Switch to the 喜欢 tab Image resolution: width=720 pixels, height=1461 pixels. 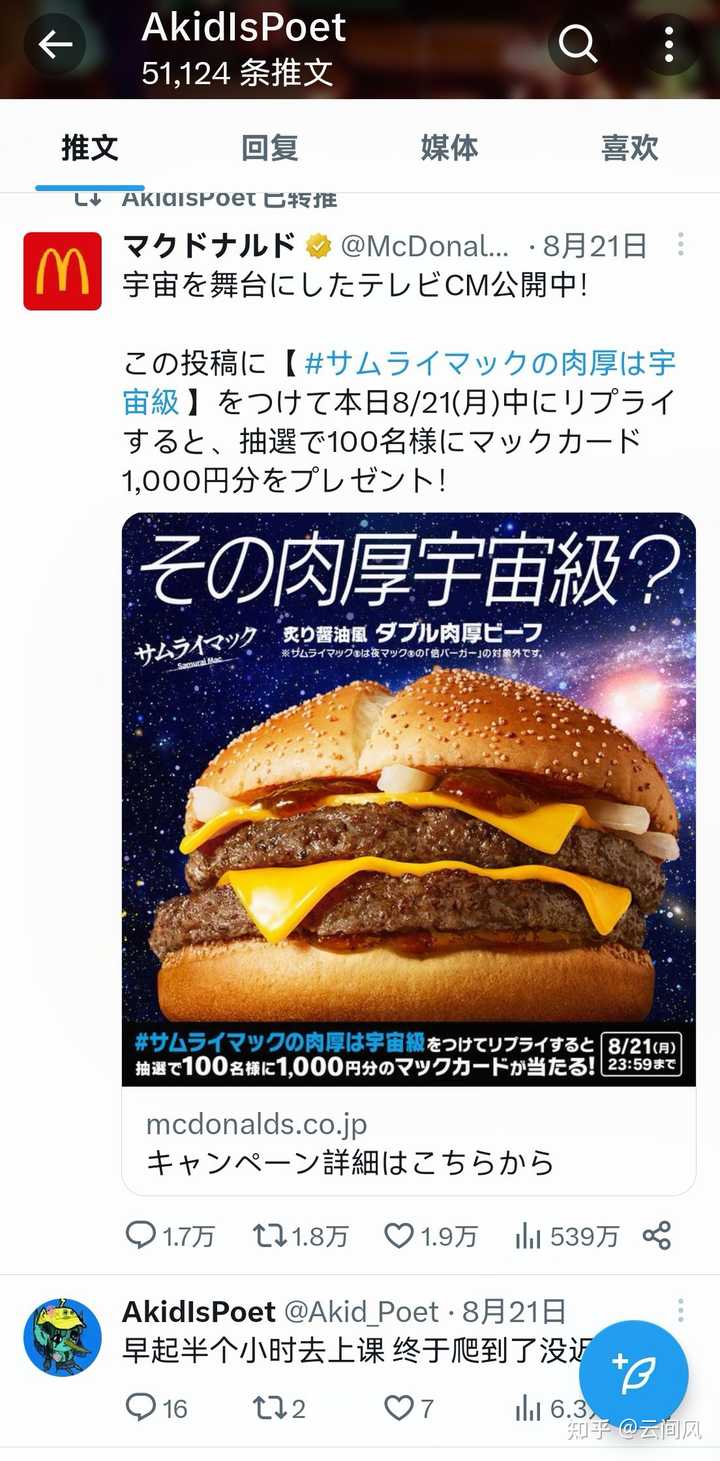click(x=630, y=148)
